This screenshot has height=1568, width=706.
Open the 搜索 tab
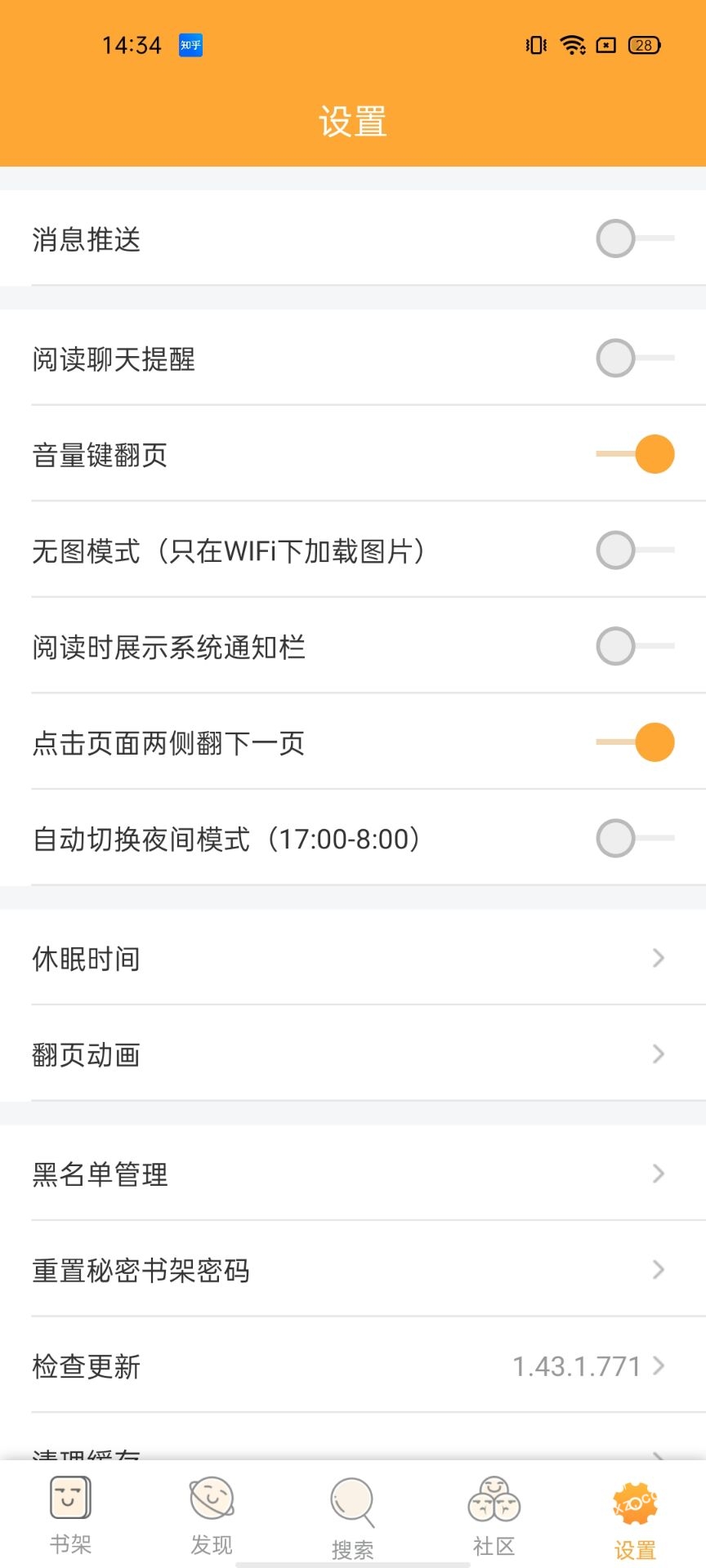353,1517
